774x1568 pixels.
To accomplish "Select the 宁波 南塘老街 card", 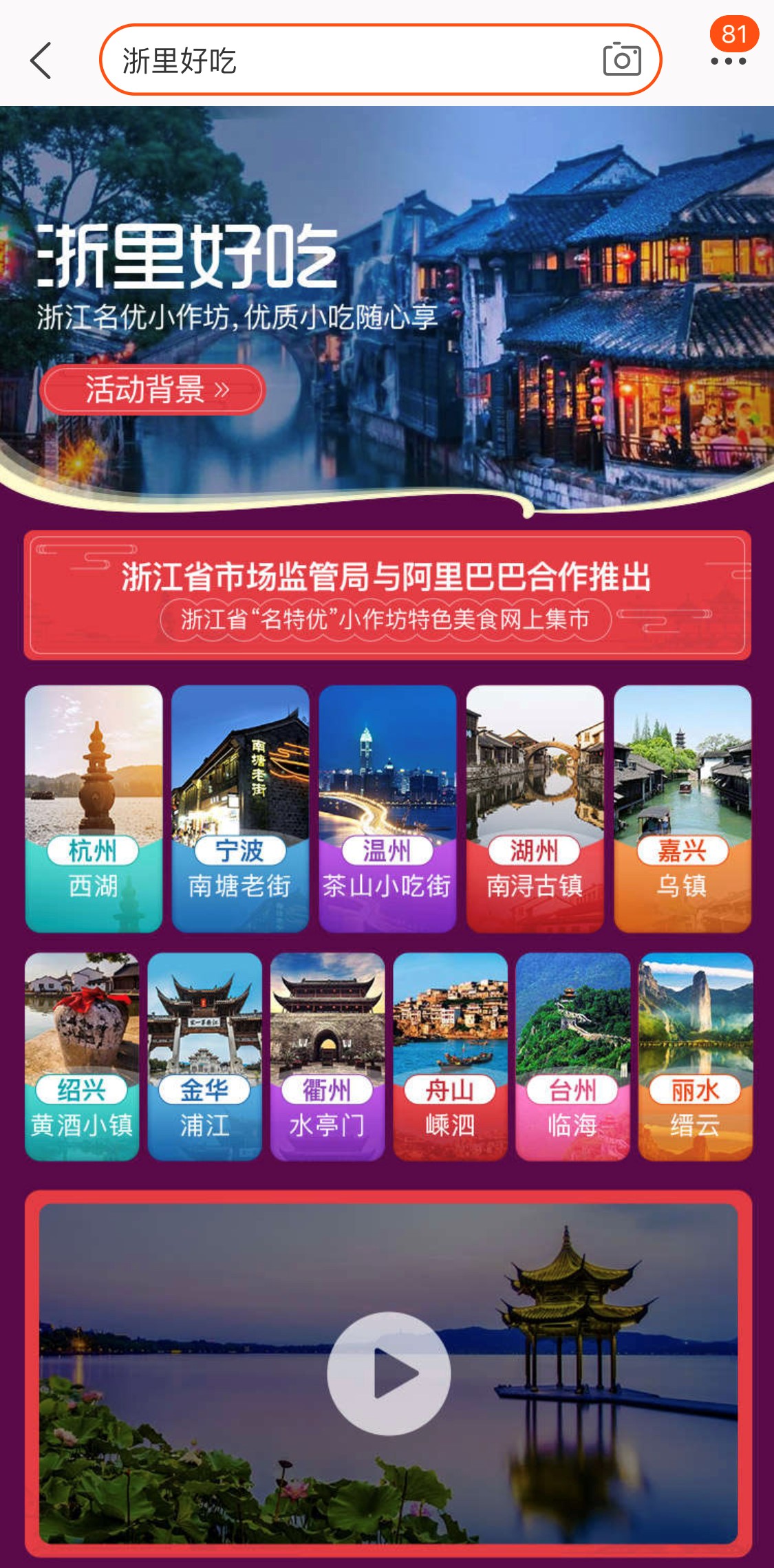I will [240, 808].
